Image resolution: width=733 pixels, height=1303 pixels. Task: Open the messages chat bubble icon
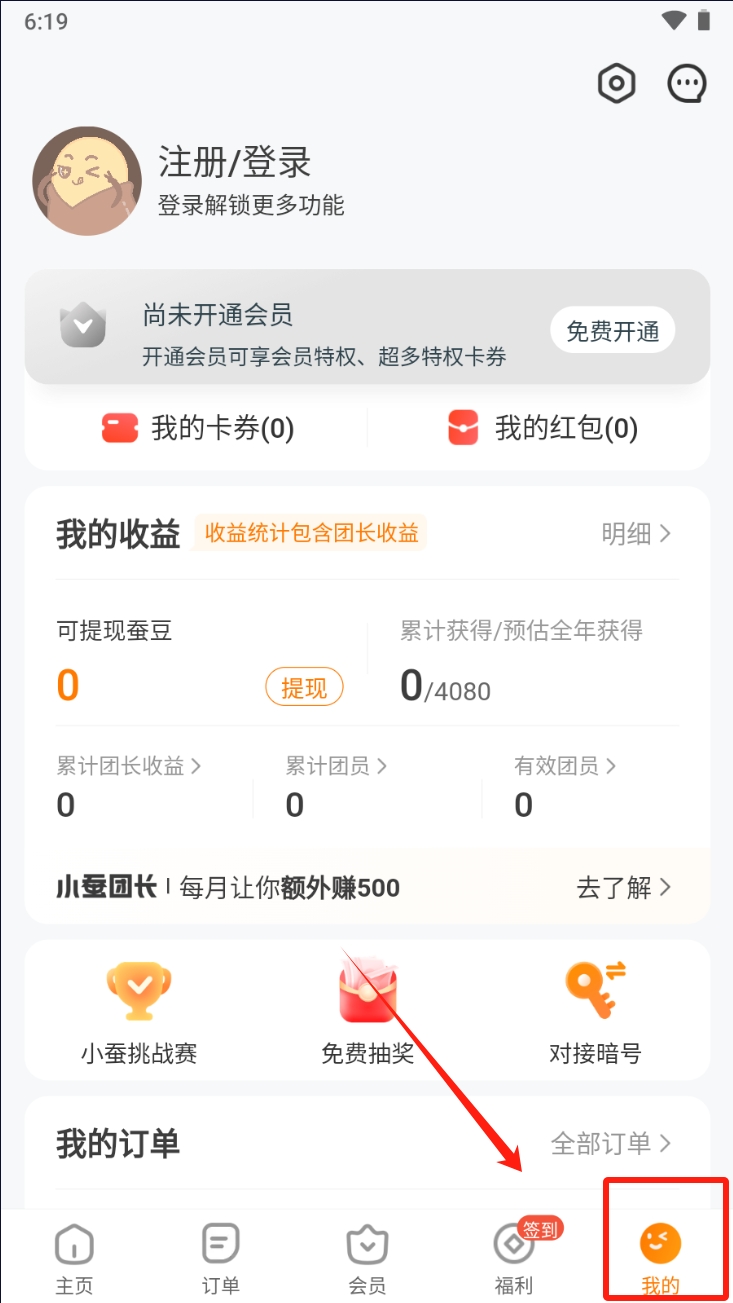[x=686, y=85]
